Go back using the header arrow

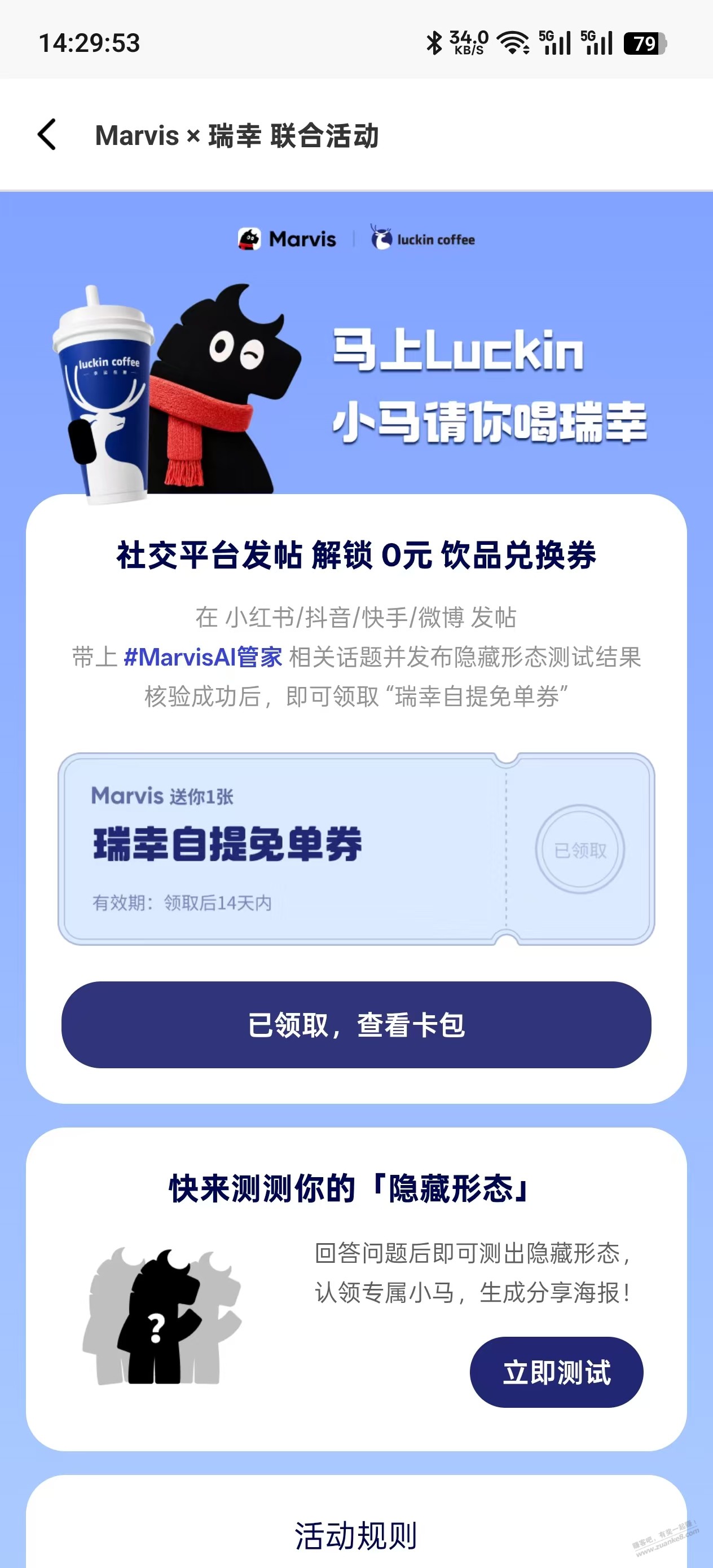[47, 135]
